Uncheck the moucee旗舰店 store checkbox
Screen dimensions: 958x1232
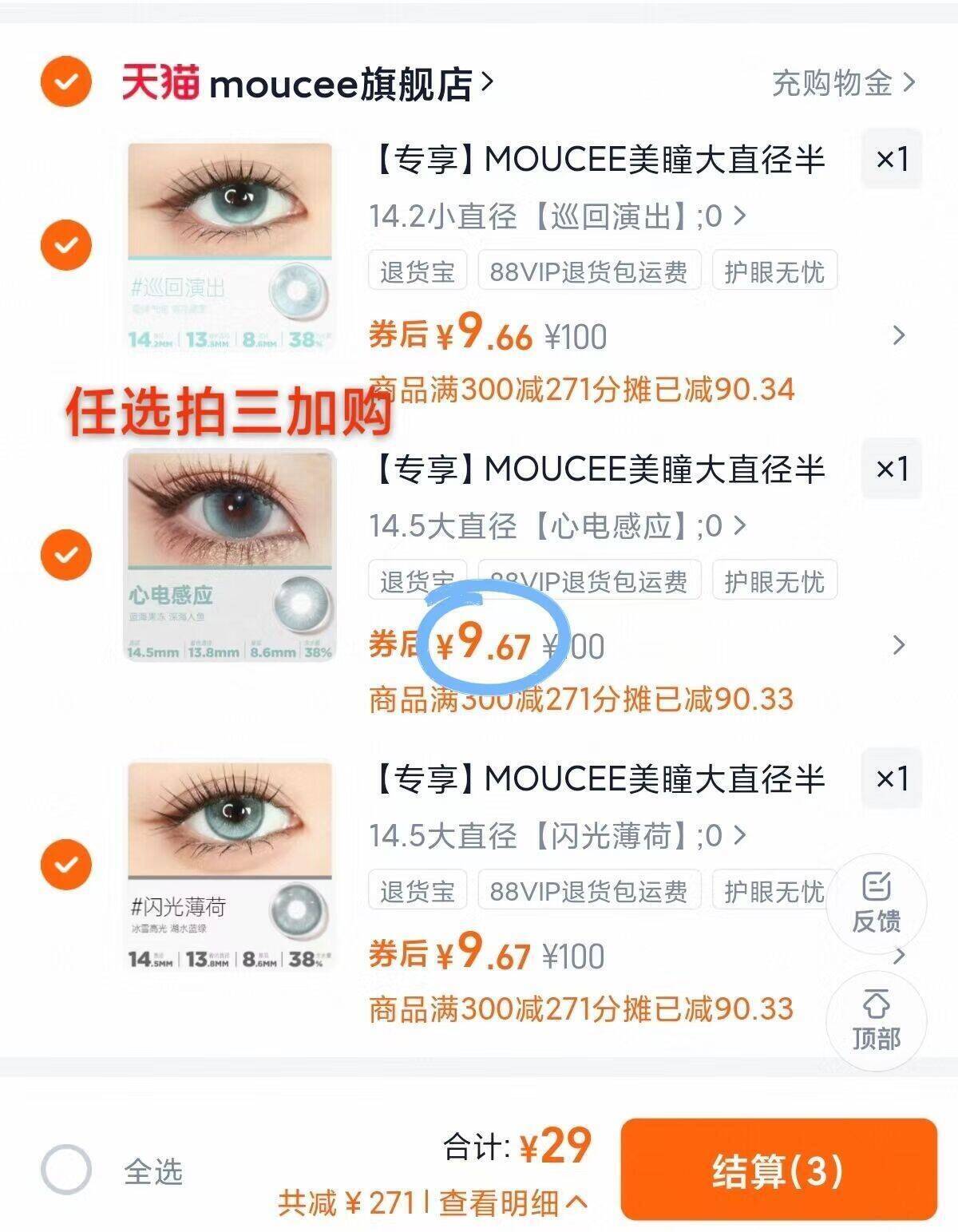(66, 81)
